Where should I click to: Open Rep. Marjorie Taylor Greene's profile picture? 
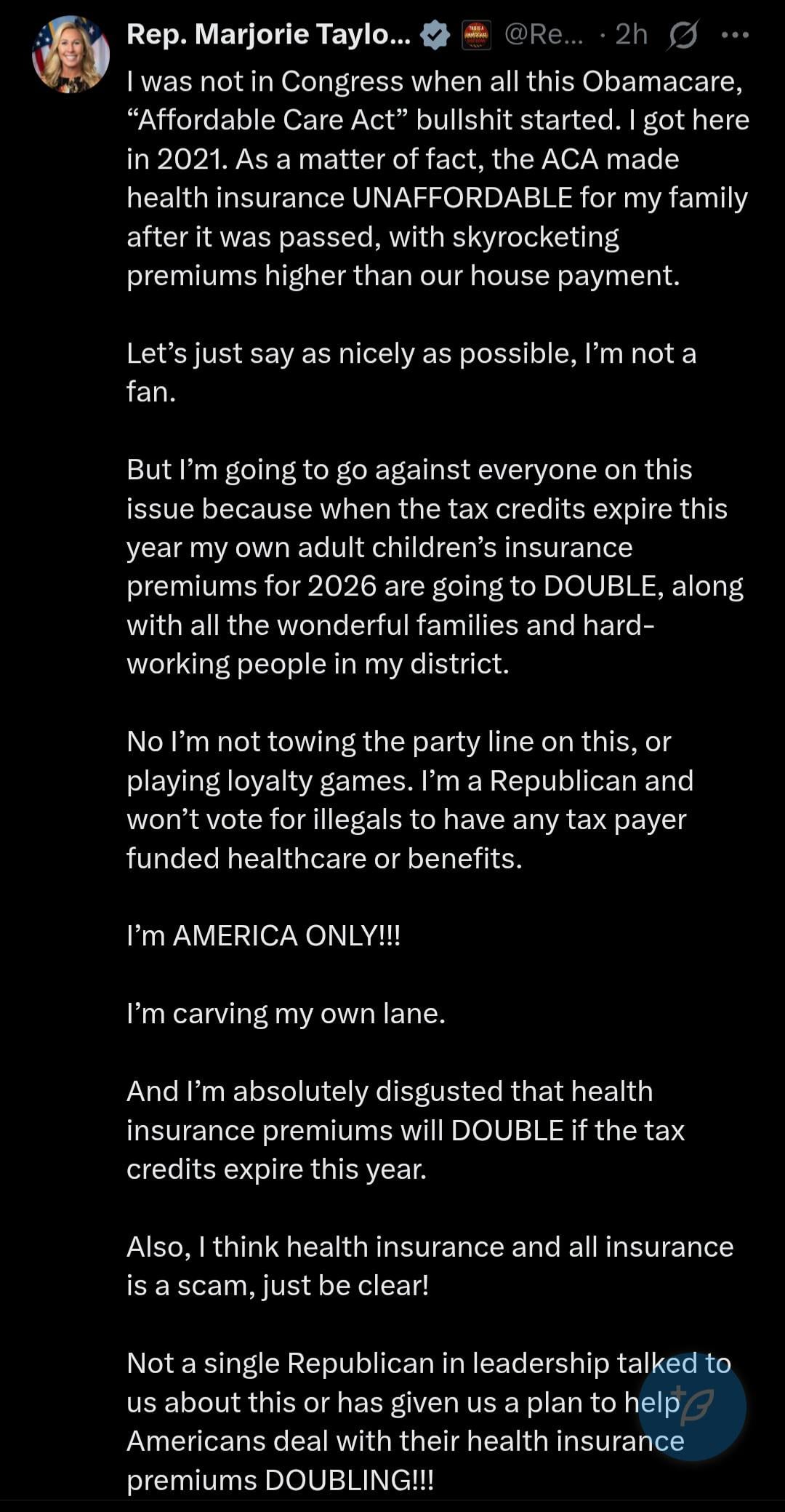tap(71, 55)
